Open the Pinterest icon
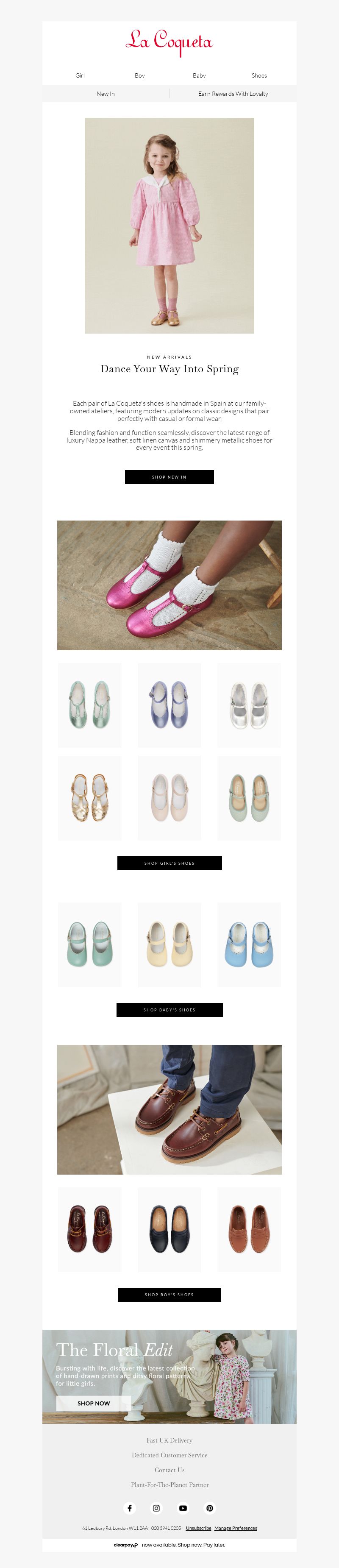 (x=209, y=1508)
